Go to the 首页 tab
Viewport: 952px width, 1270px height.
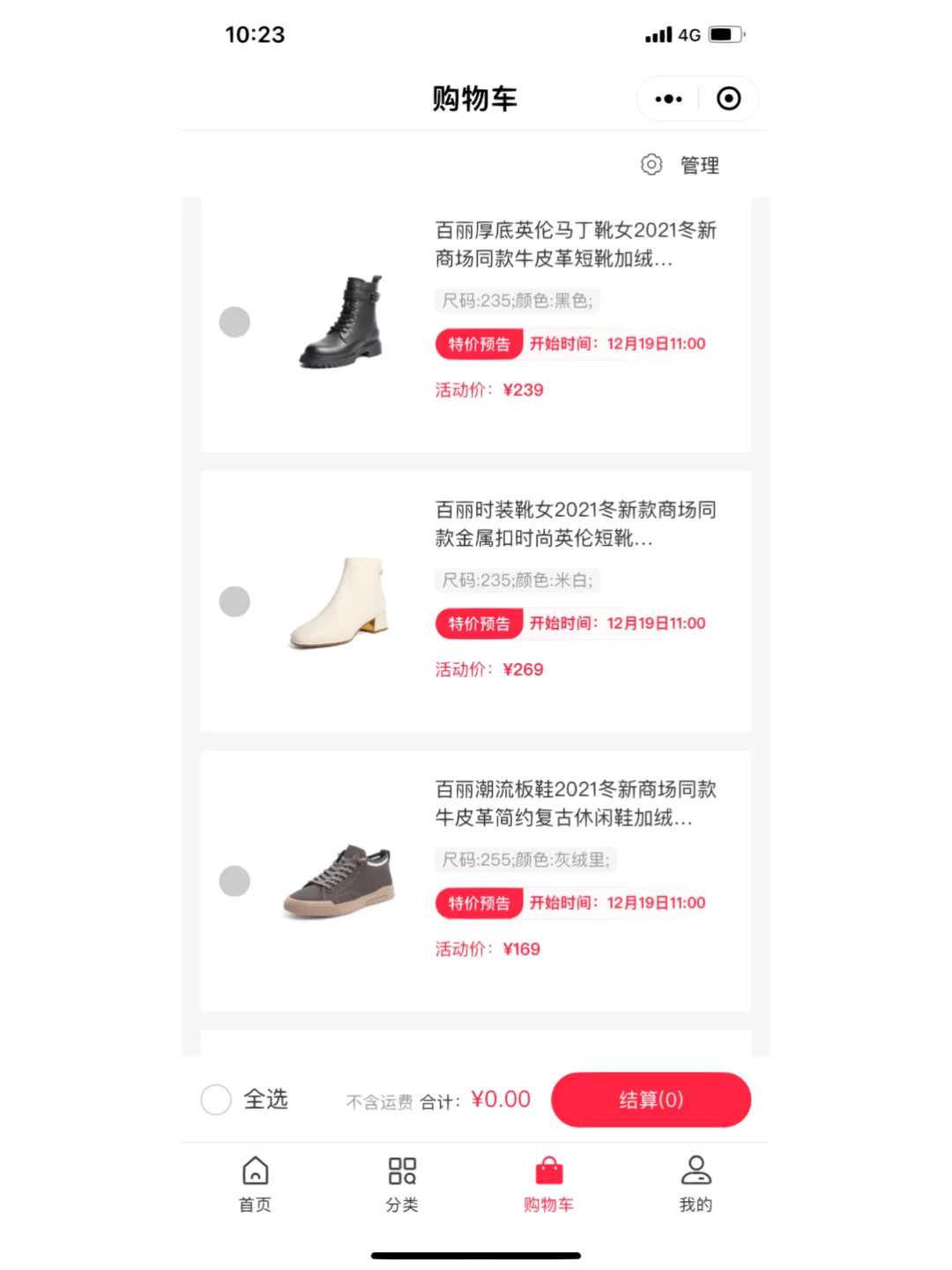tap(256, 1184)
